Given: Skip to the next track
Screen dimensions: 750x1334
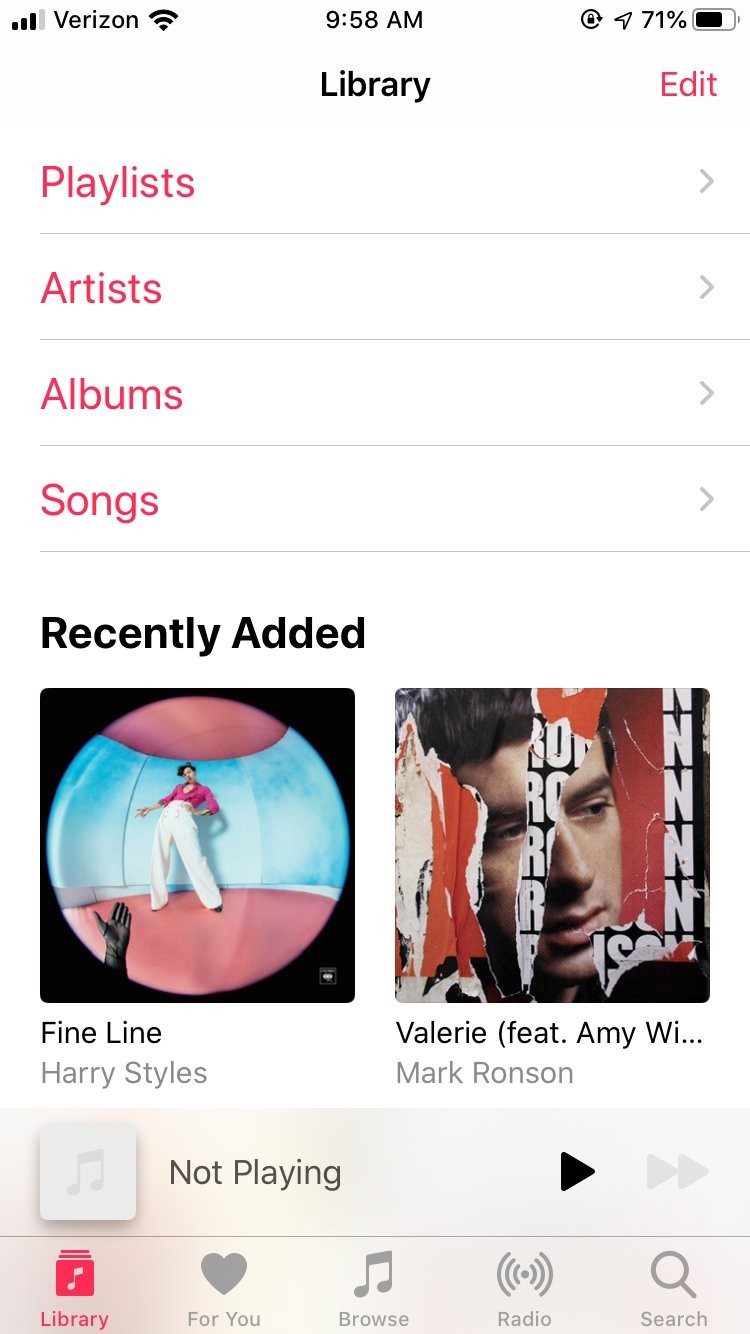Looking at the screenshot, I should (677, 1172).
